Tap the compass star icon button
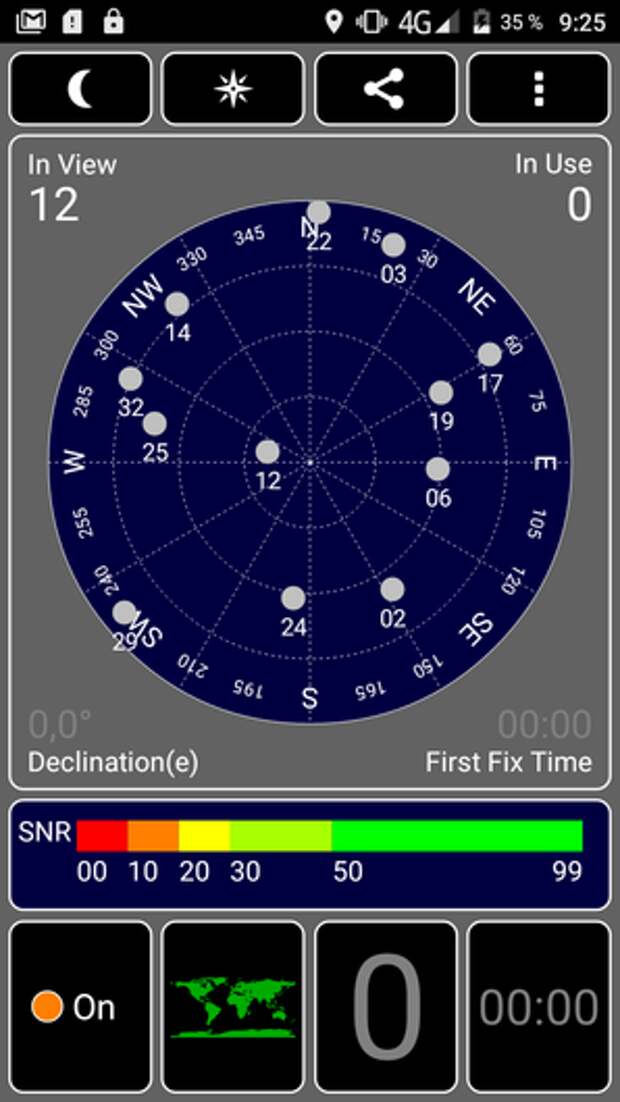Screen dimensions: 620x1102 (233, 89)
